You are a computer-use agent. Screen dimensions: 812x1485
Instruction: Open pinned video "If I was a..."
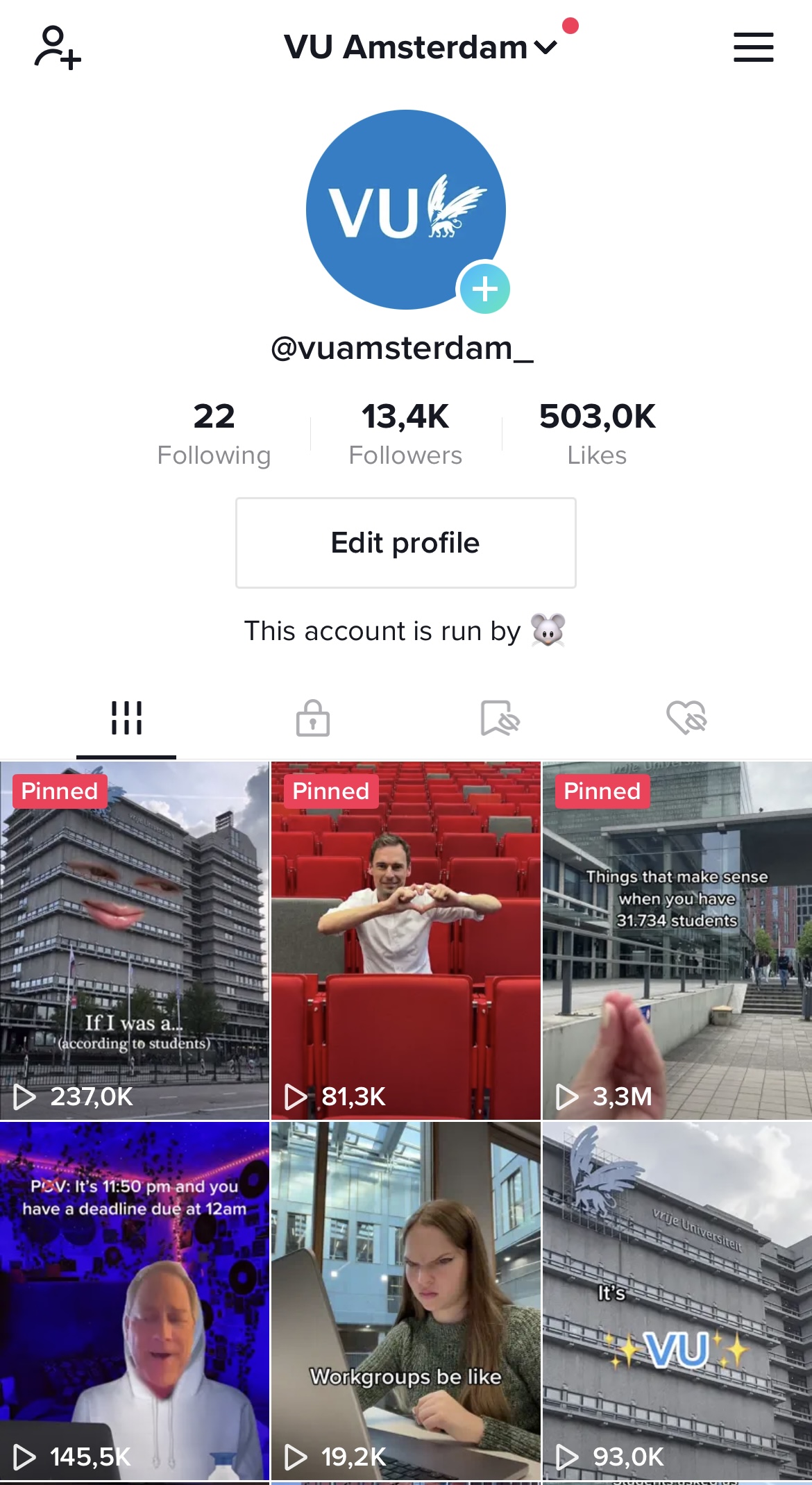[135, 941]
